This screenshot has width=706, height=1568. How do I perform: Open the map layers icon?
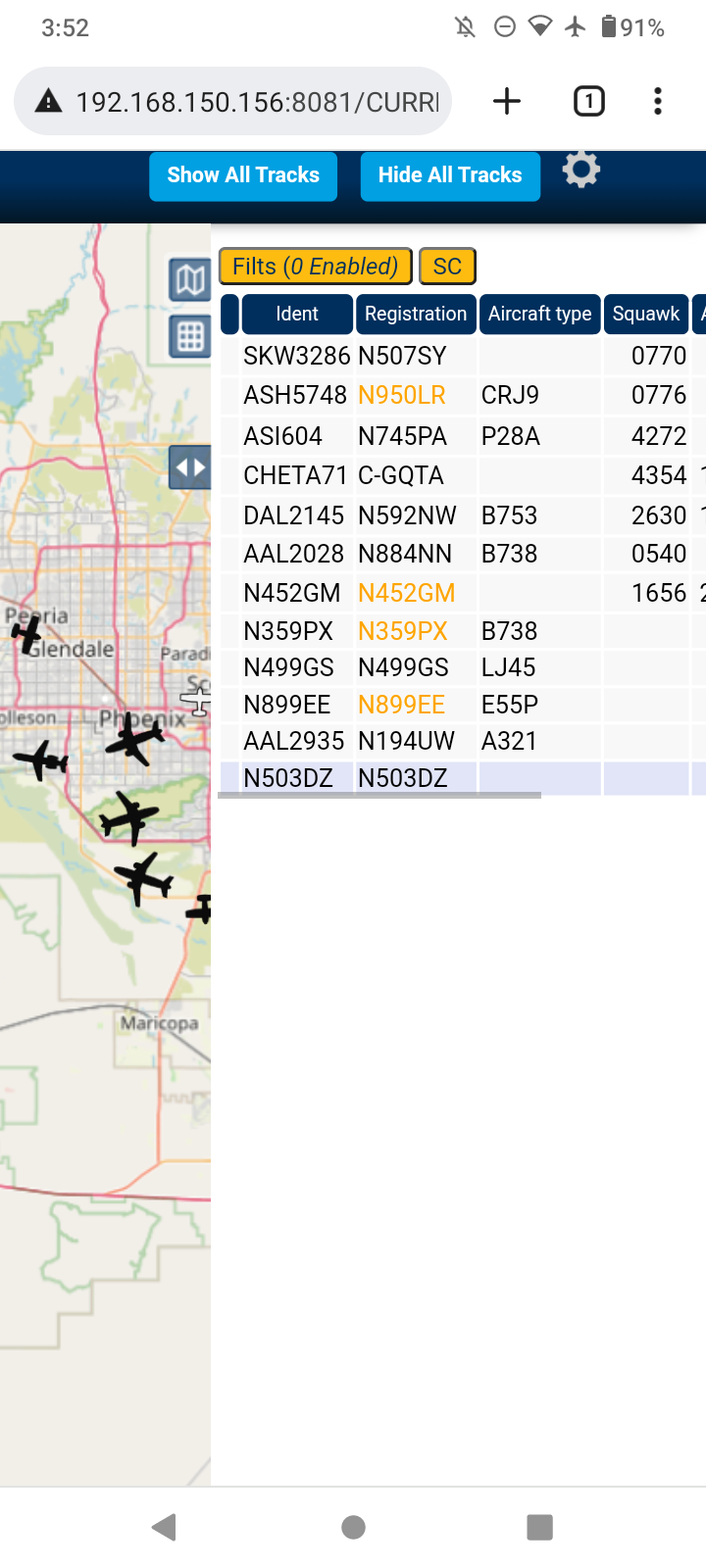(190, 280)
